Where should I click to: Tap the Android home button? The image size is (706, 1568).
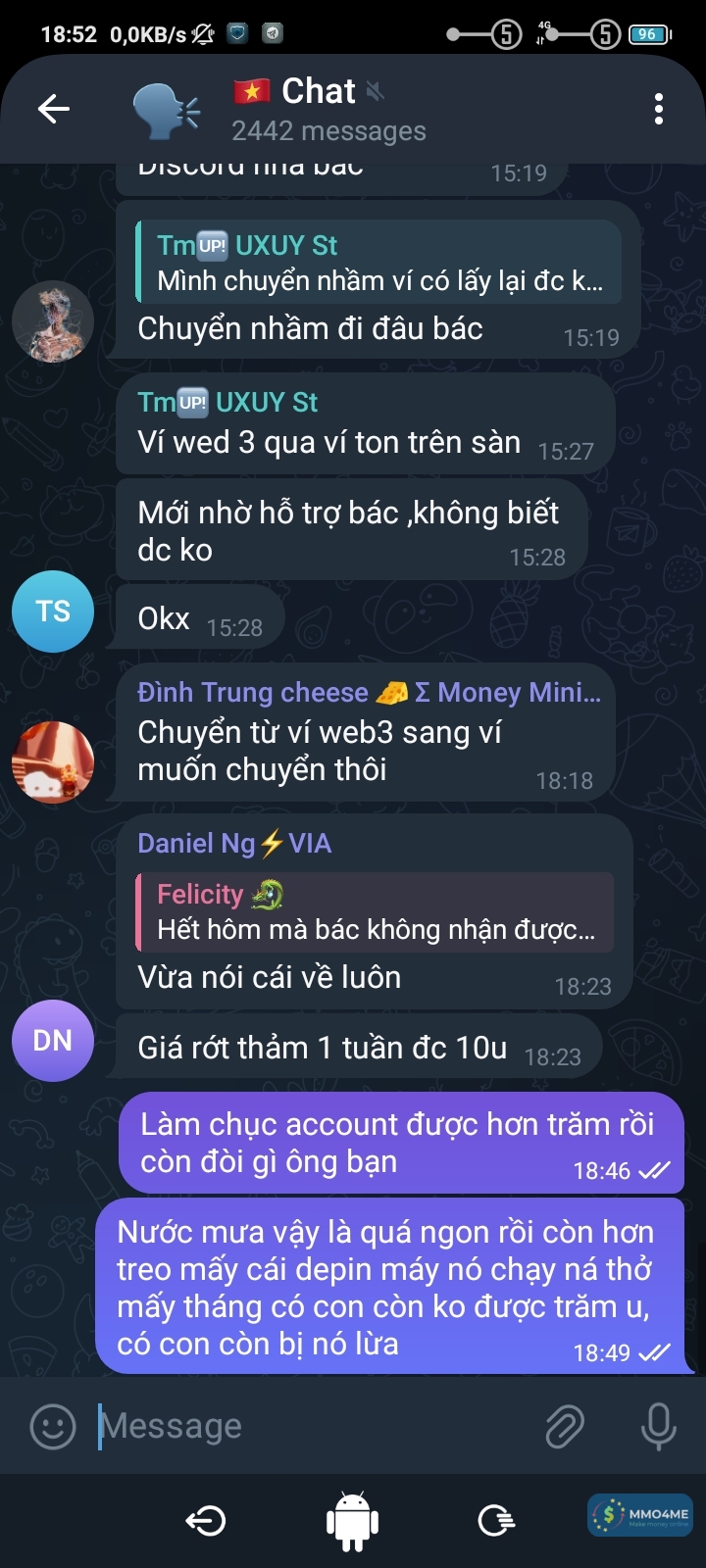(352, 1520)
